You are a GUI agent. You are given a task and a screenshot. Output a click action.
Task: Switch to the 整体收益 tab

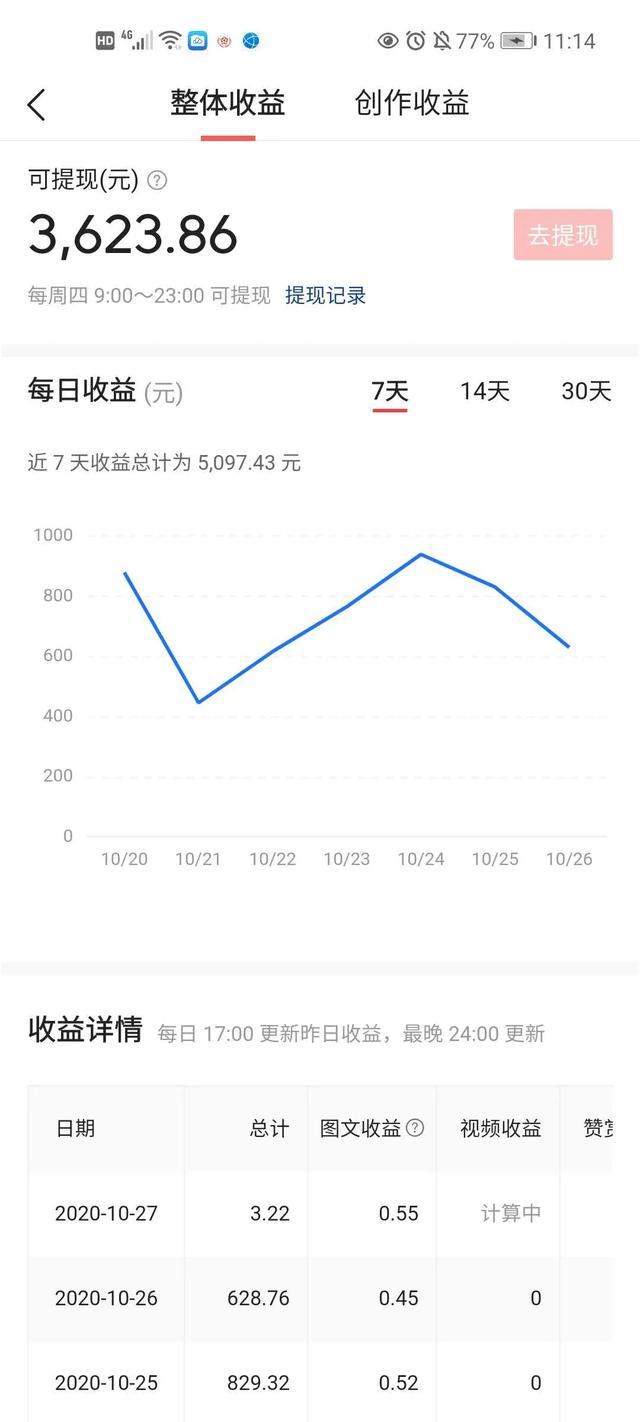tap(227, 103)
